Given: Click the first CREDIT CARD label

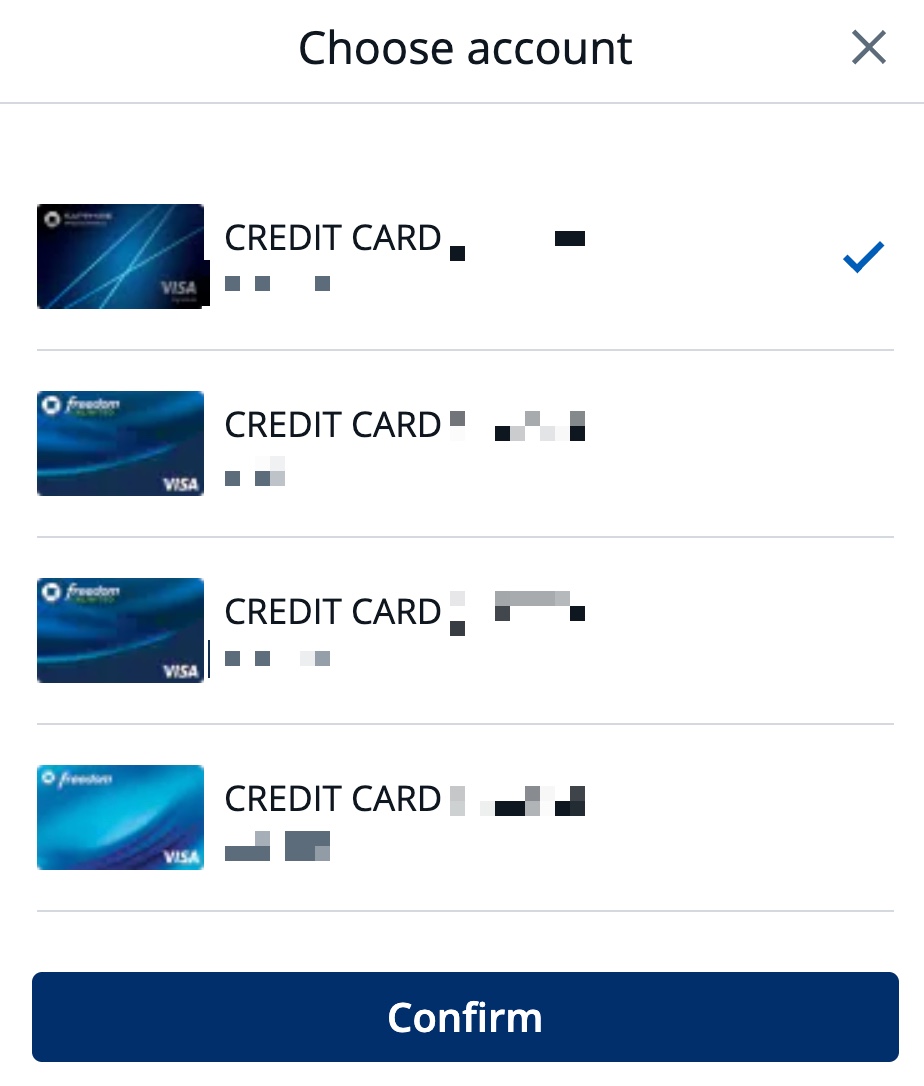Looking at the screenshot, I should point(332,238).
